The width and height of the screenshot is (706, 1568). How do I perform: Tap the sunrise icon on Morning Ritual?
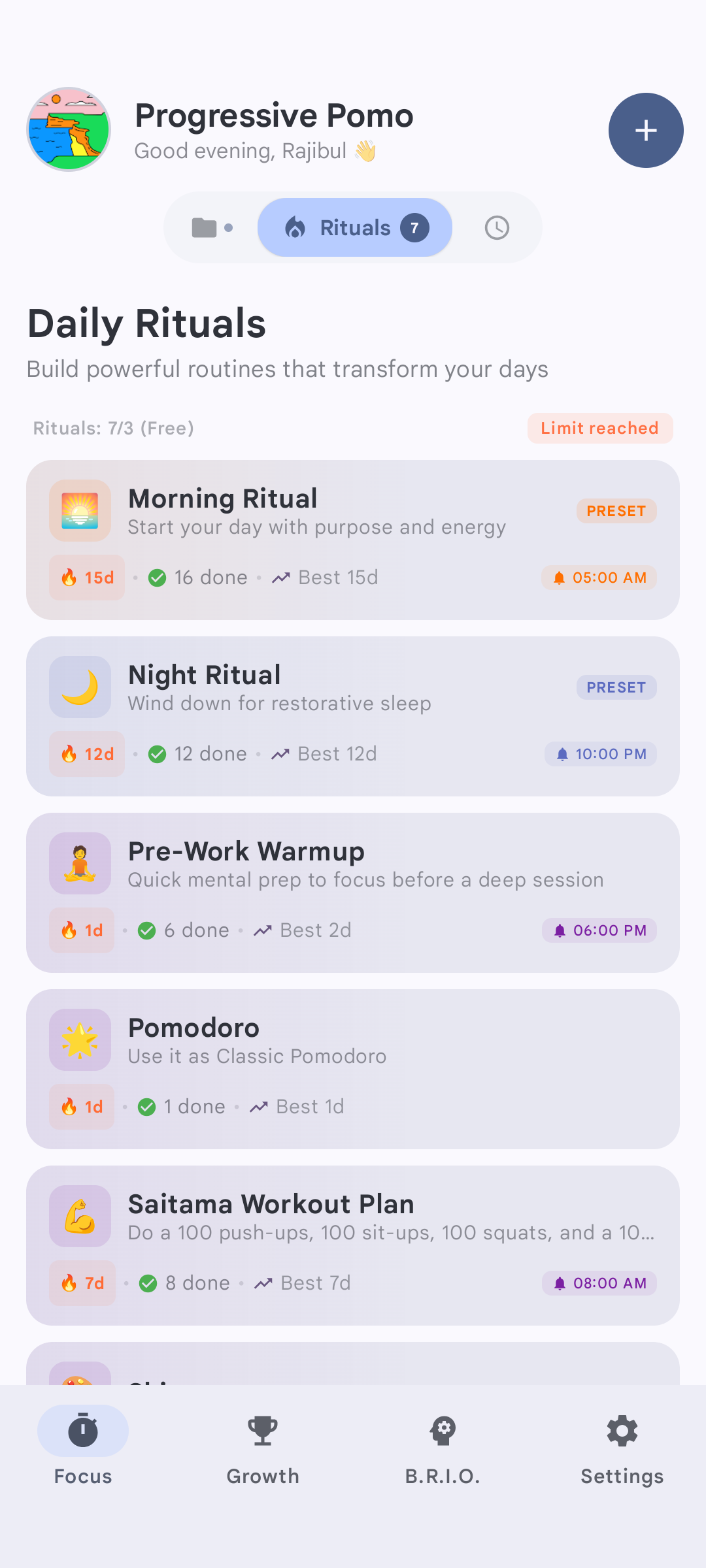(x=80, y=512)
